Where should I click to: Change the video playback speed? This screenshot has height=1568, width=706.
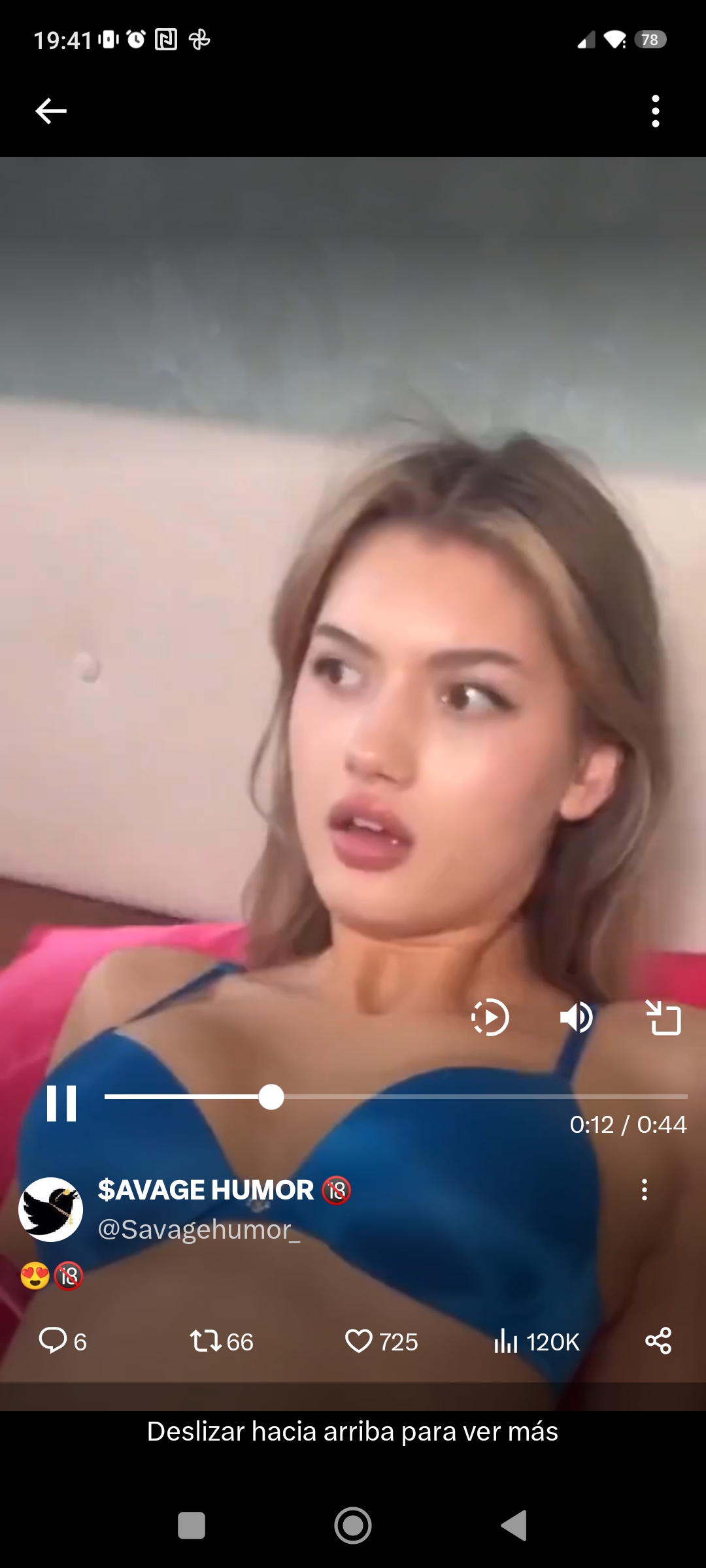tap(490, 1017)
